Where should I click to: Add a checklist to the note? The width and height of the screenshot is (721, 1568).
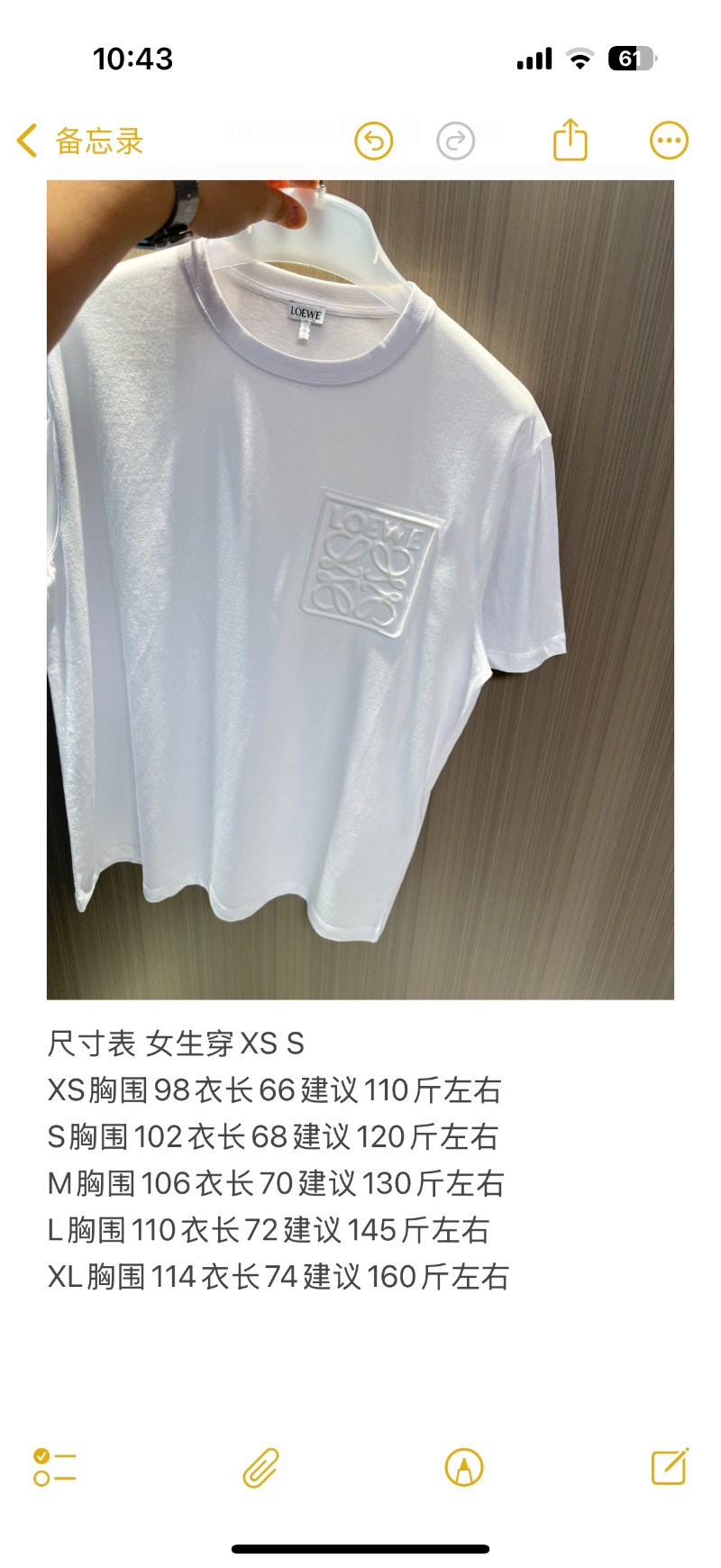[55, 1468]
